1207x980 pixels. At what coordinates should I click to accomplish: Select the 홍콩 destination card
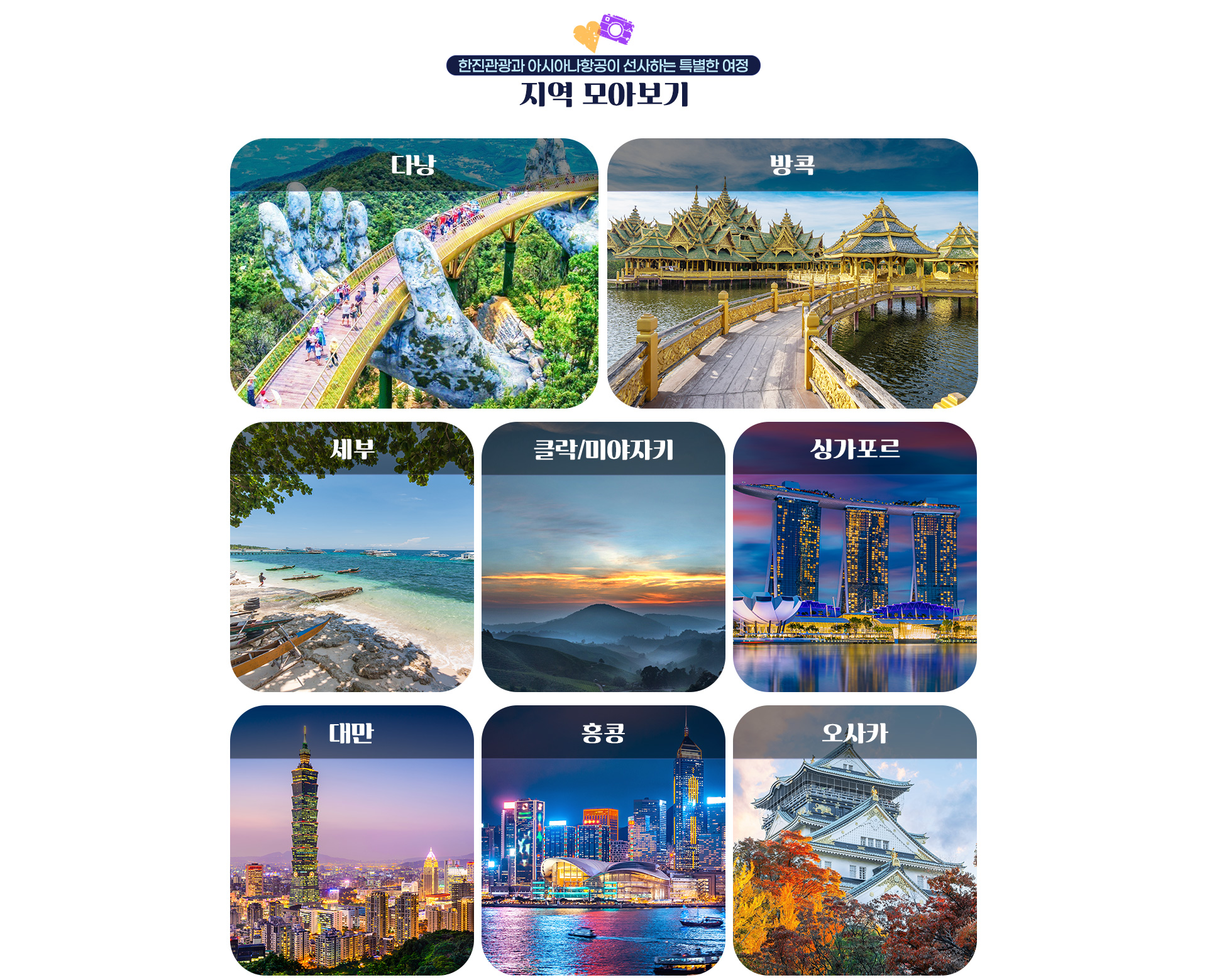tap(603, 840)
